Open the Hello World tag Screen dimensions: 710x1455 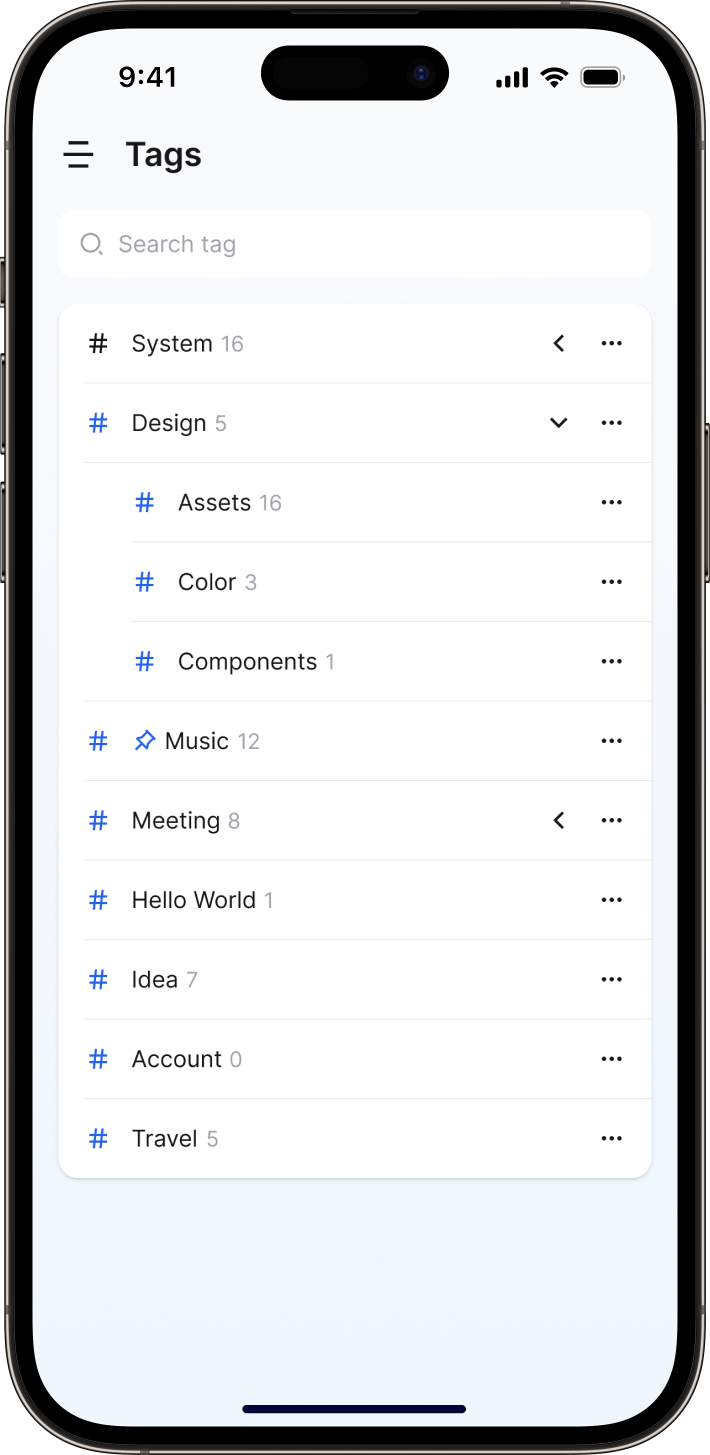(x=194, y=900)
